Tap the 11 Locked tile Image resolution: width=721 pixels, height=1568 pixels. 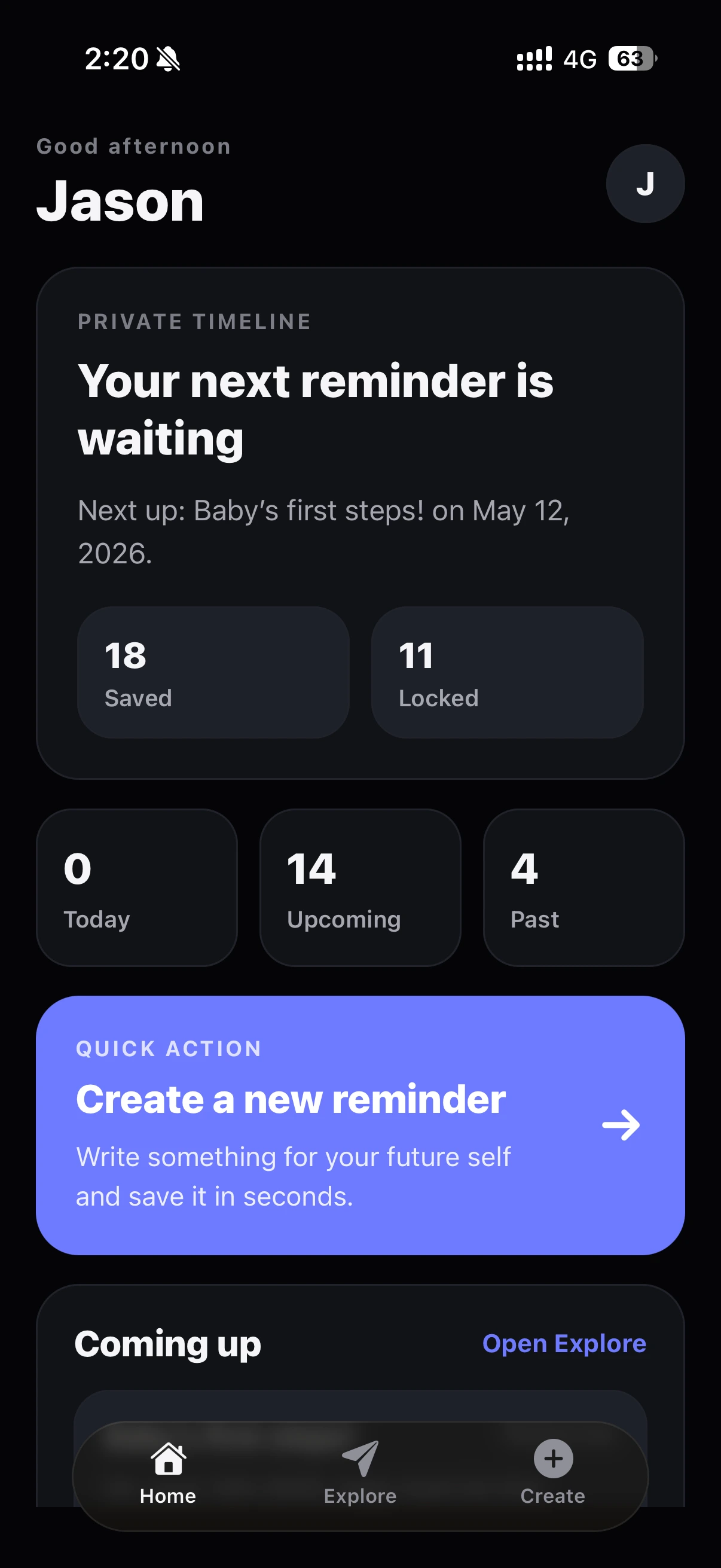(x=507, y=672)
